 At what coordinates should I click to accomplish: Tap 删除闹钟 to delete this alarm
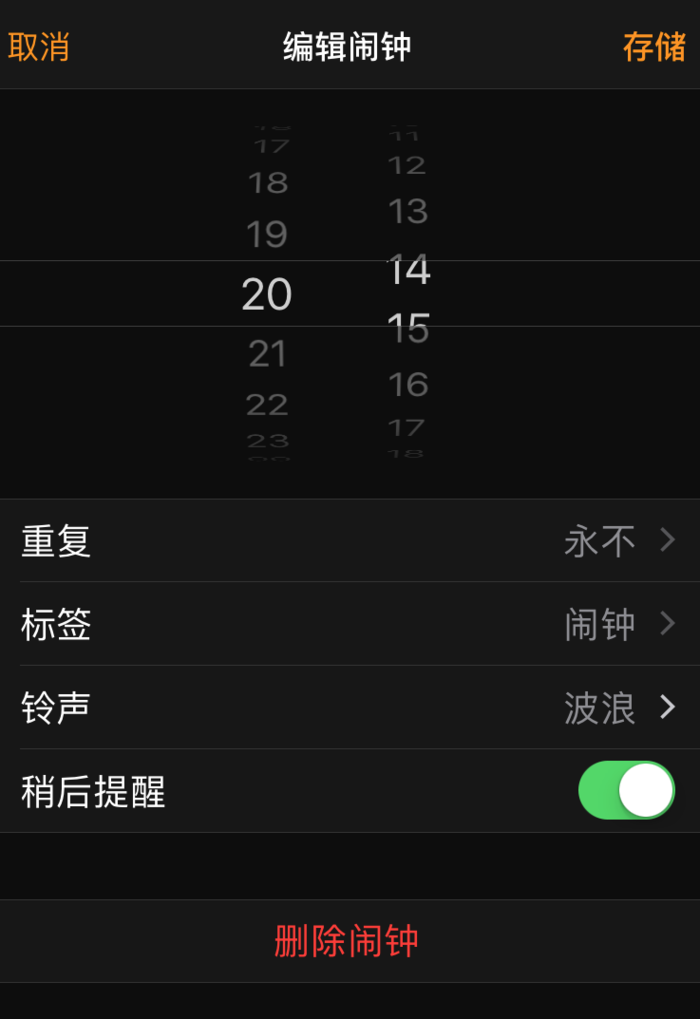coord(347,941)
